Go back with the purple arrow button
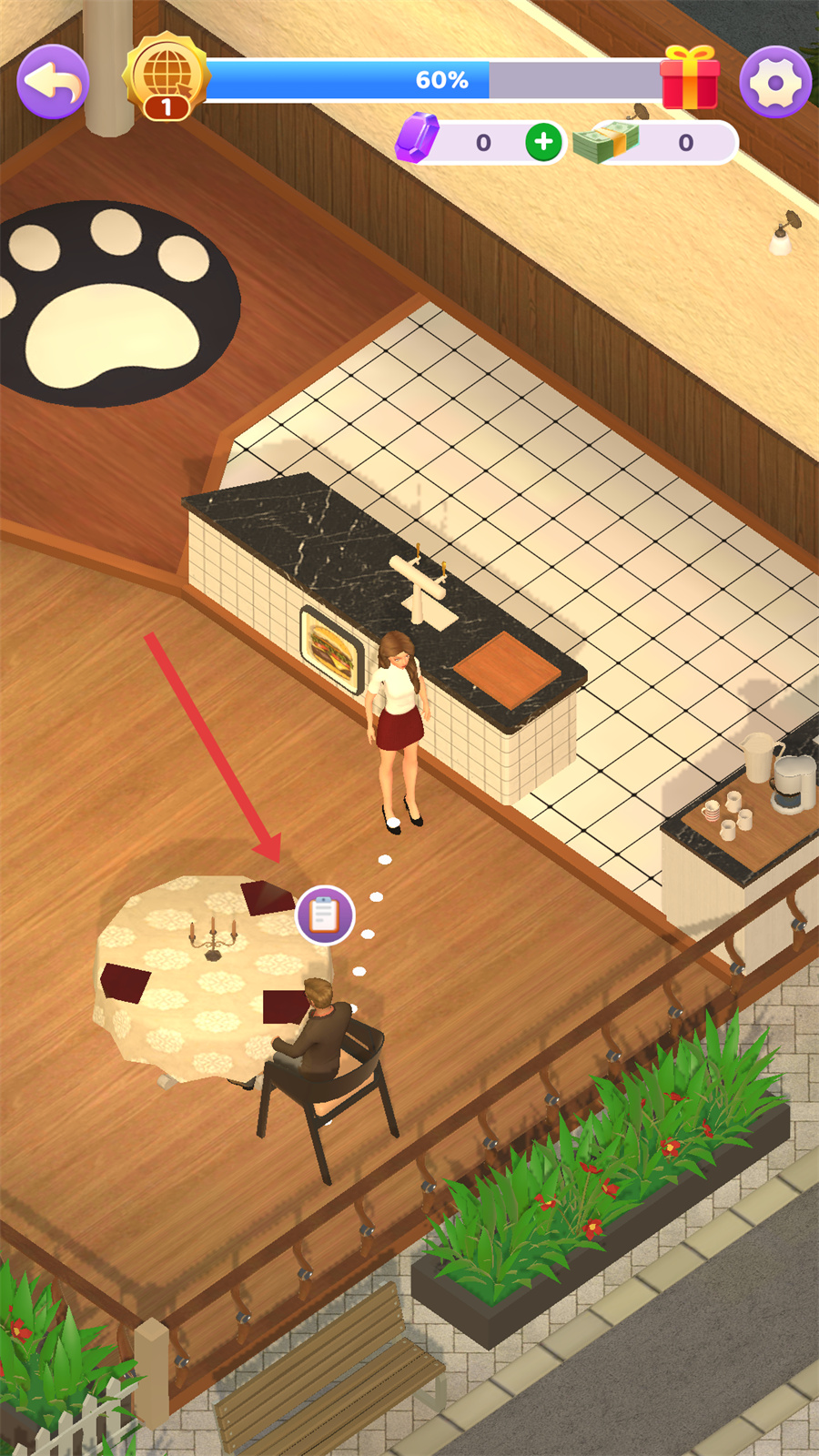This screenshot has height=1456, width=819. pyautogui.click(x=53, y=82)
